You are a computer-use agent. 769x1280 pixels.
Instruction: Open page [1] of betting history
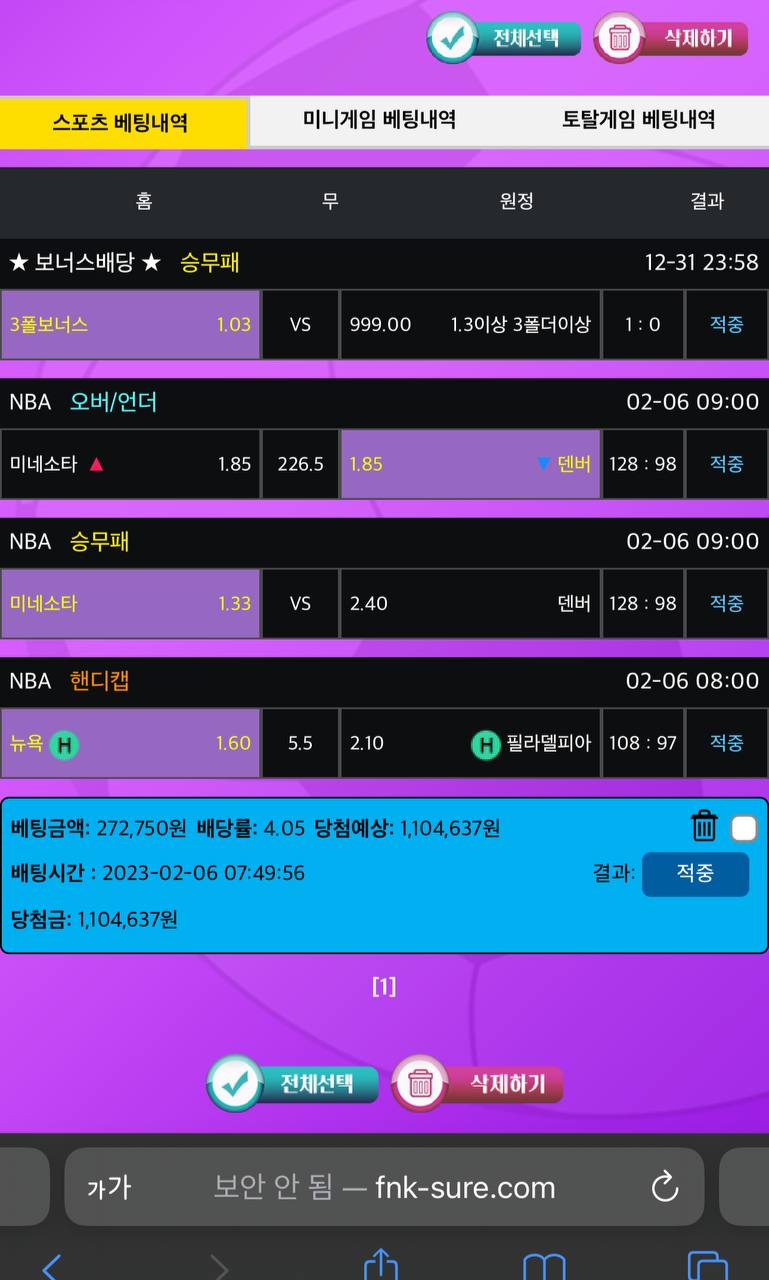tap(384, 987)
